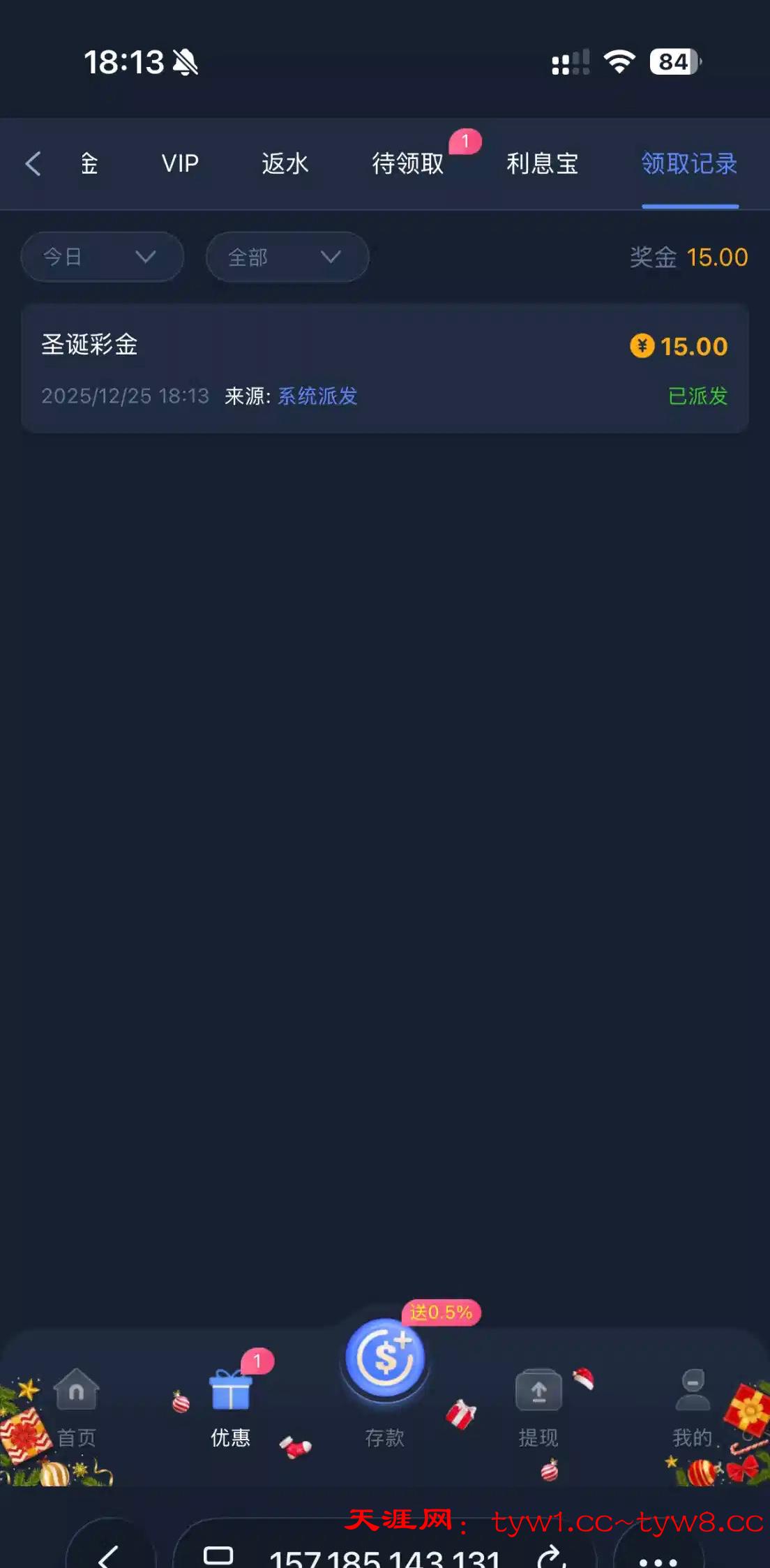The image size is (770, 1568).
Task: Switch to the VIP tab
Action: (x=180, y=164)
